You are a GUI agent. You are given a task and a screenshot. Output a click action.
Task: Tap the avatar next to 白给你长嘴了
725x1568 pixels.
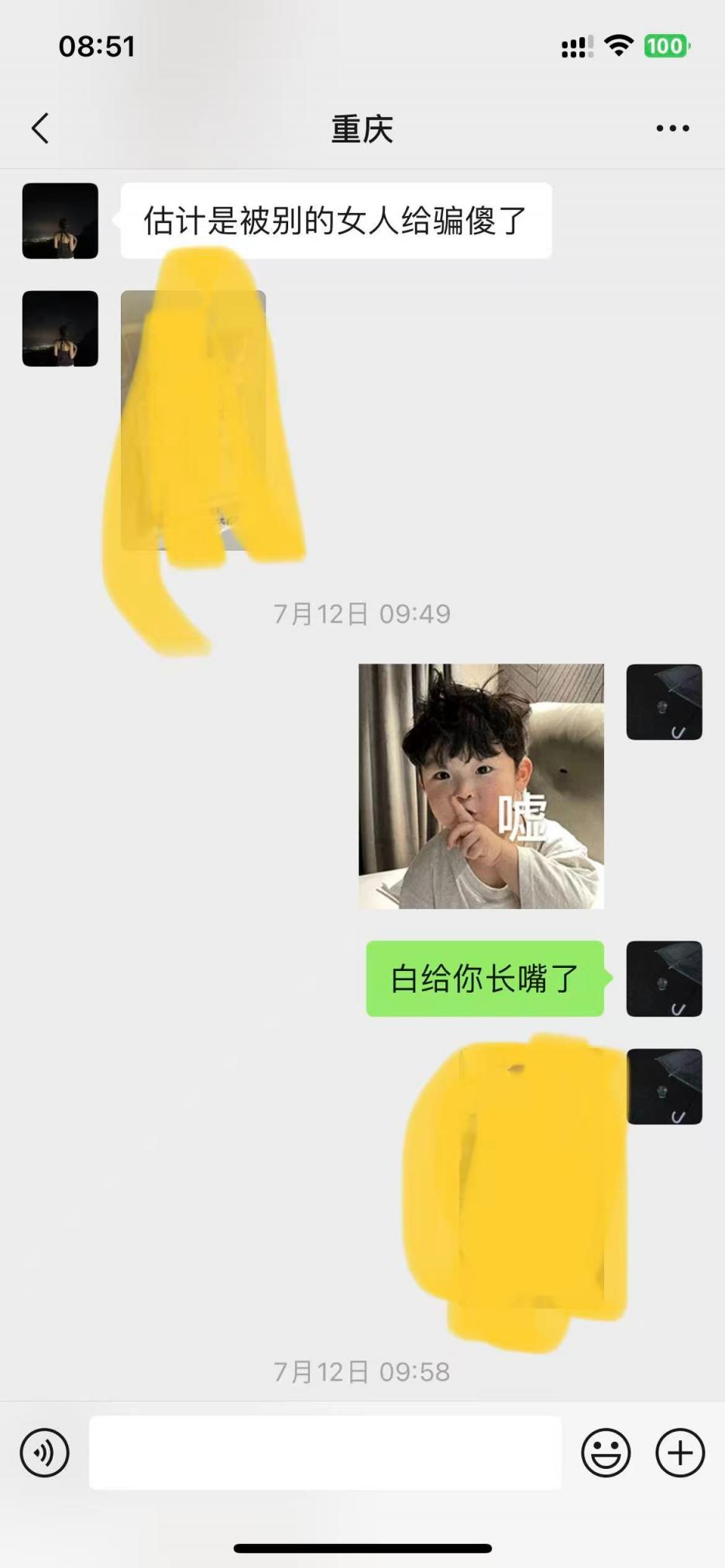(x=664, y=979)
